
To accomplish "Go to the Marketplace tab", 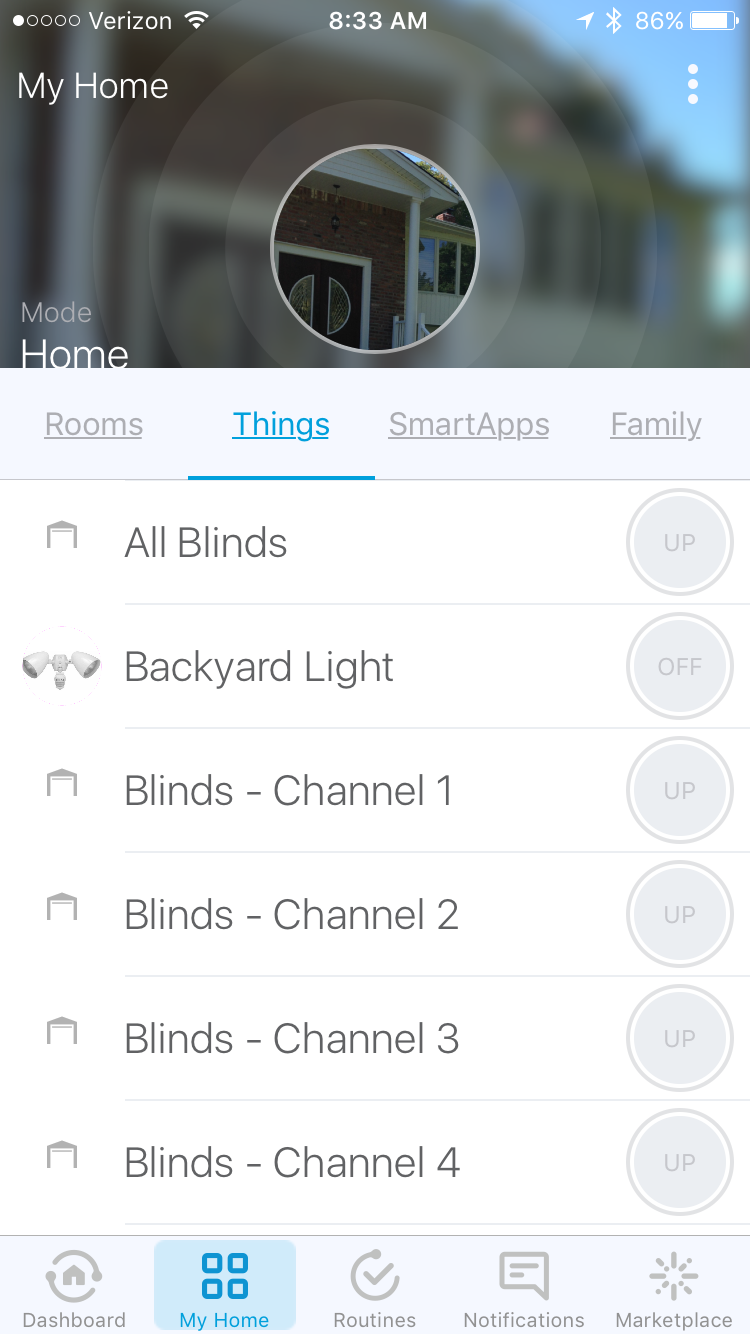I will (x=673, y=1289).
